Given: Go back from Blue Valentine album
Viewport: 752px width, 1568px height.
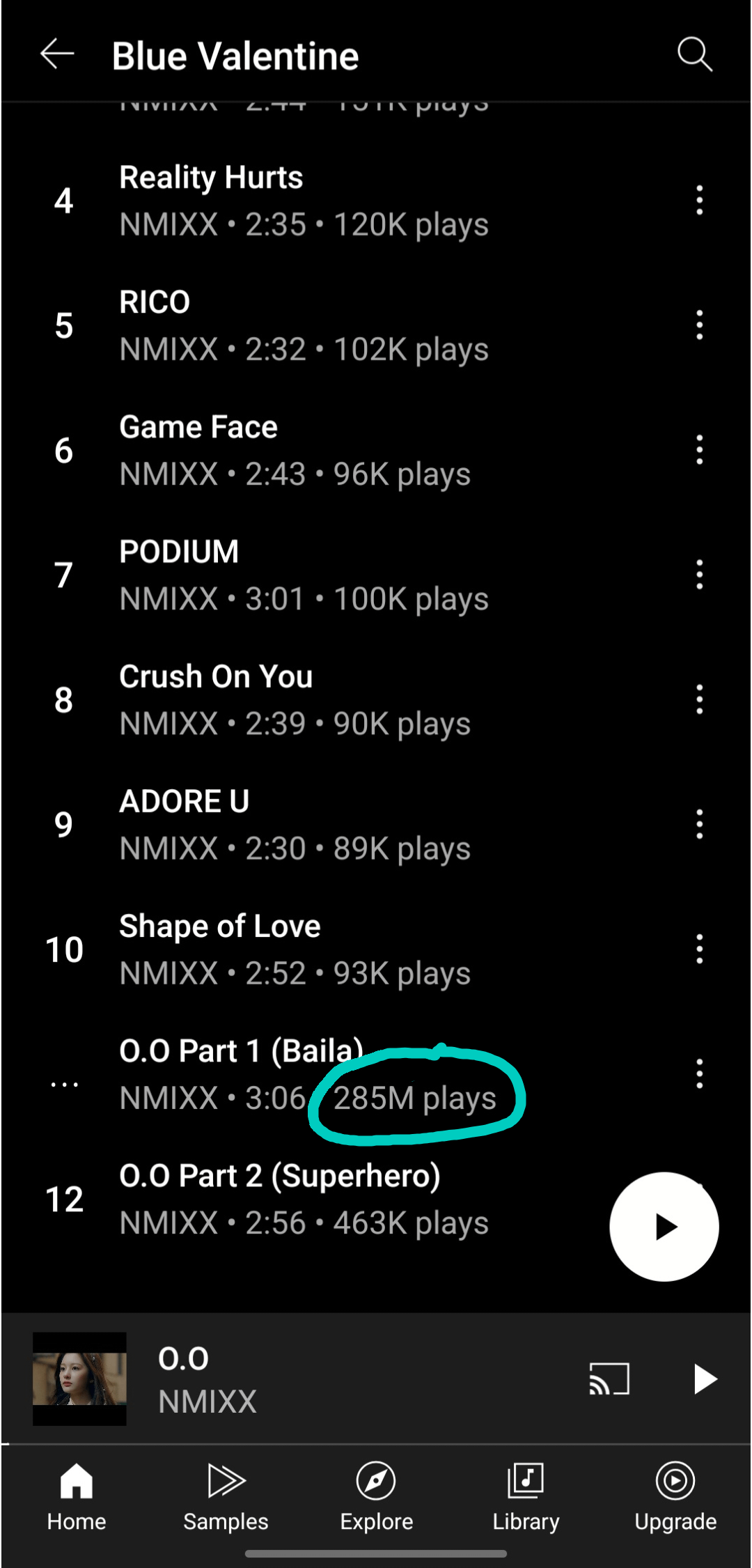Looking at the screenshot, I should 57,54.
